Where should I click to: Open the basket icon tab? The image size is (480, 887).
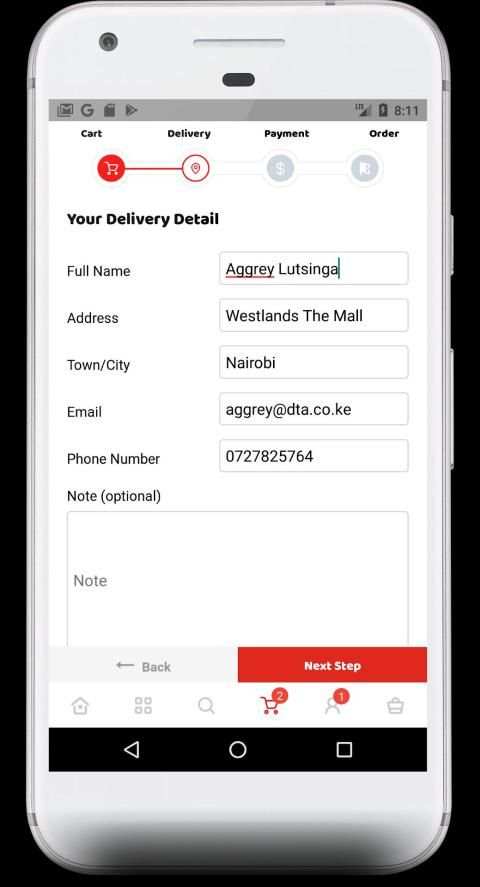395,705
